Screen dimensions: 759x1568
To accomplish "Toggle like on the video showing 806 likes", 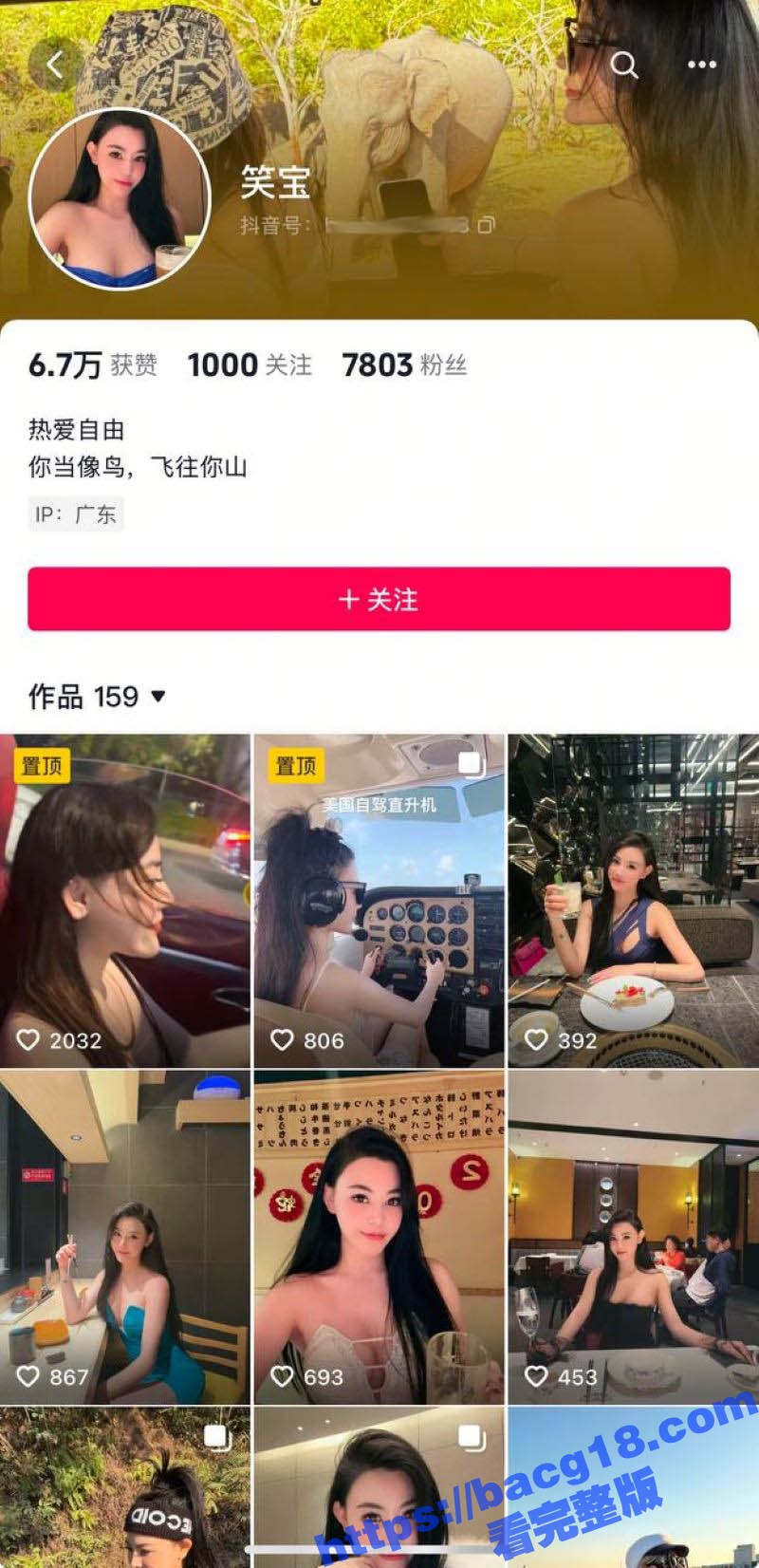I will (283, 1040).
